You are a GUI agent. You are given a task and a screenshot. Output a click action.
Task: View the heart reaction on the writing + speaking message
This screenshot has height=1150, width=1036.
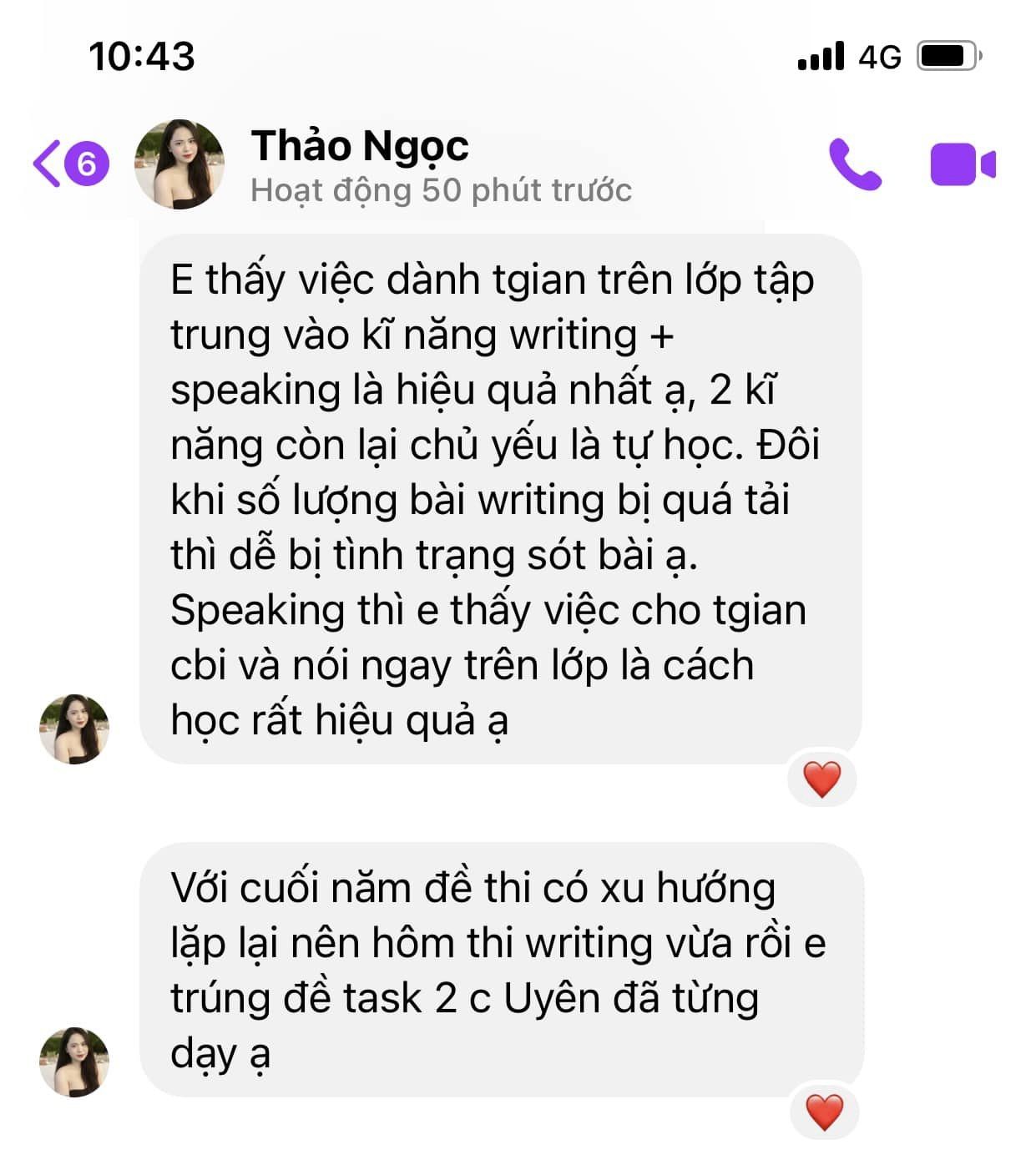click(x=821, y=779)
